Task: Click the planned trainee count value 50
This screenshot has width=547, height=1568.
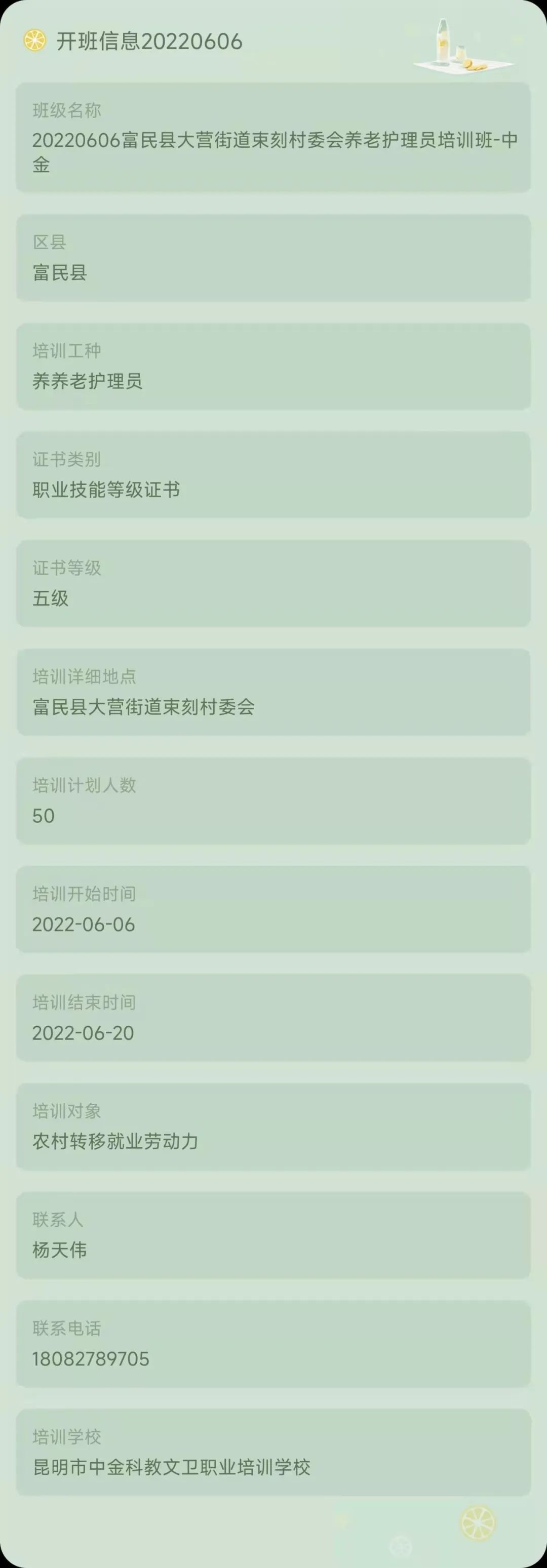Action: coord(42,817)
